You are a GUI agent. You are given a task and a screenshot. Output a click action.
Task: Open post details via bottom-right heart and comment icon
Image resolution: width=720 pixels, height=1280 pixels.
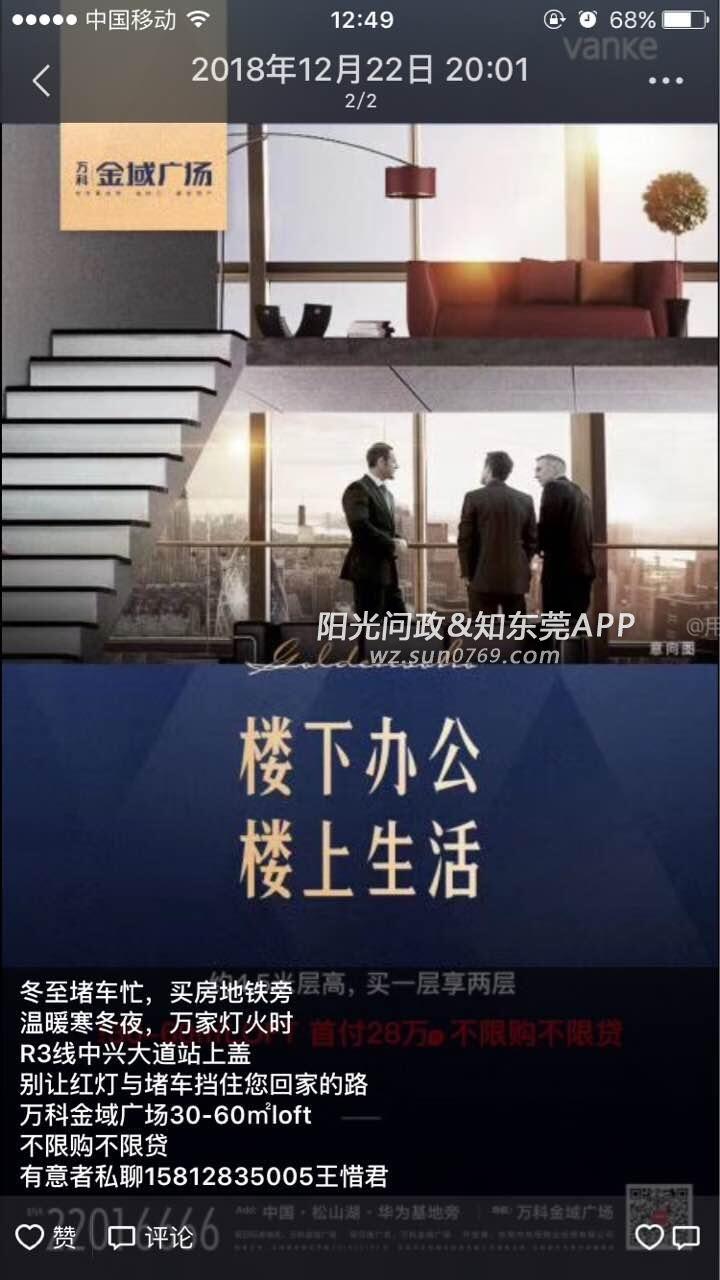coord(667,1238)
